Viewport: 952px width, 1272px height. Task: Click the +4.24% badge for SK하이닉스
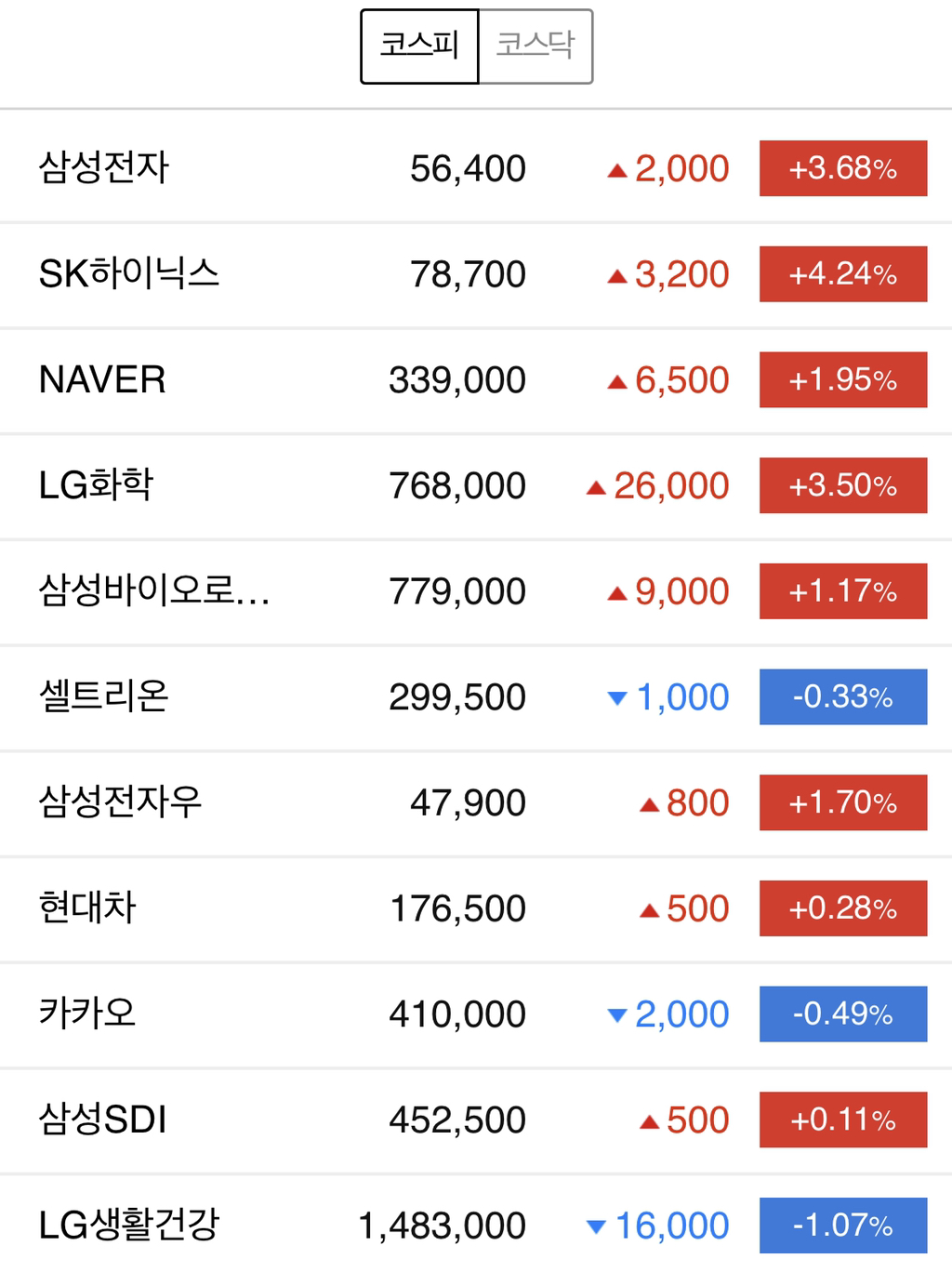[x=842, y=273]
